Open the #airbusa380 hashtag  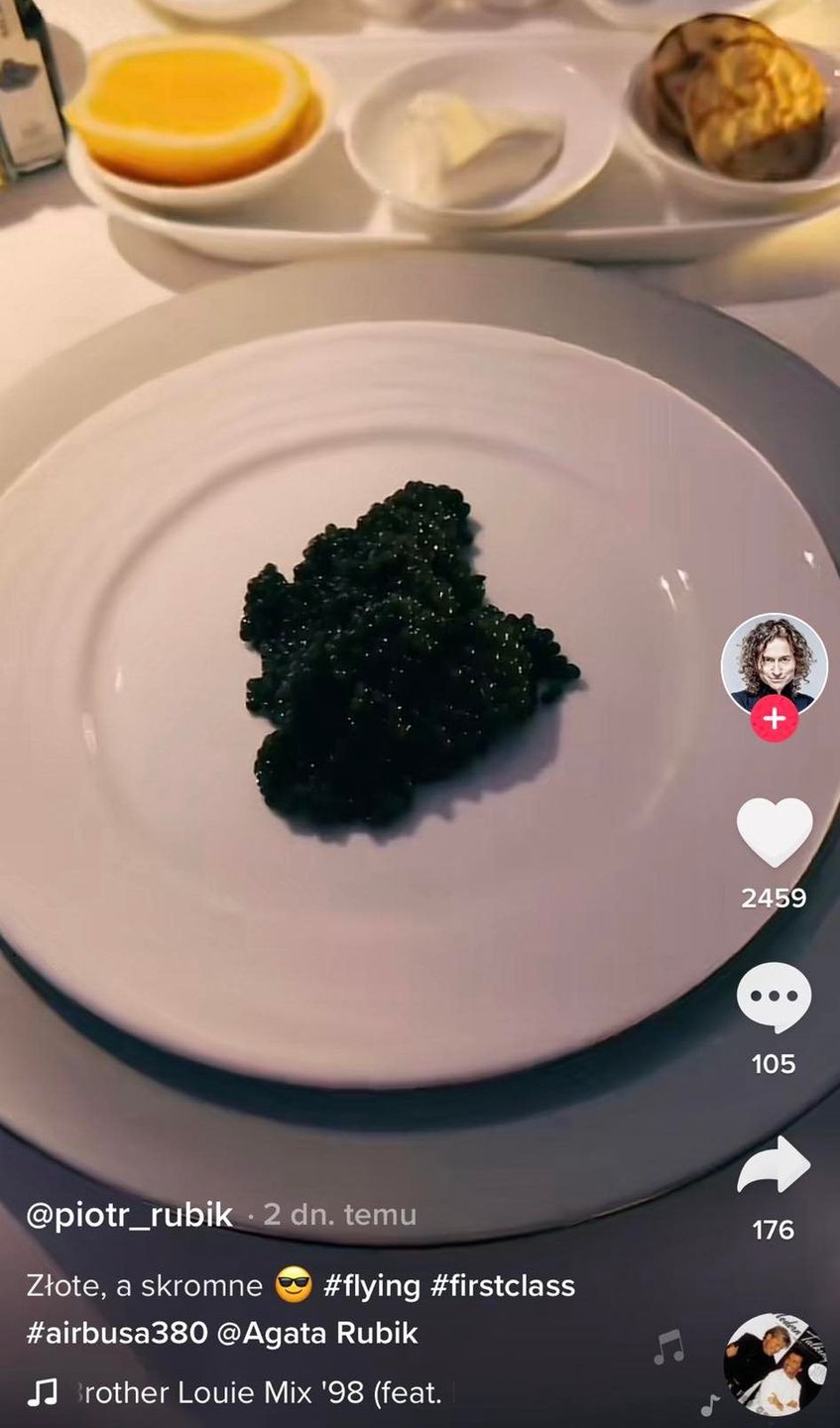pyautogui.click(x=117, y=1334)
